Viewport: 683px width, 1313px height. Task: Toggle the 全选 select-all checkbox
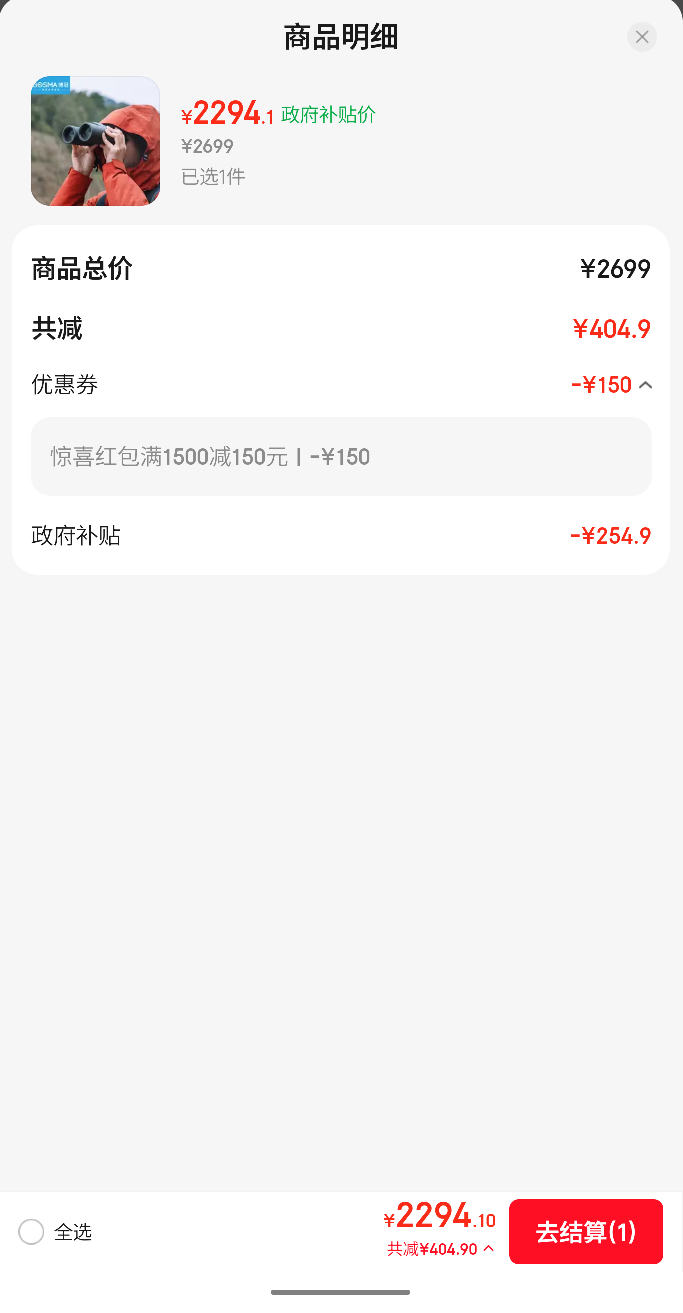click(31, 1232)
